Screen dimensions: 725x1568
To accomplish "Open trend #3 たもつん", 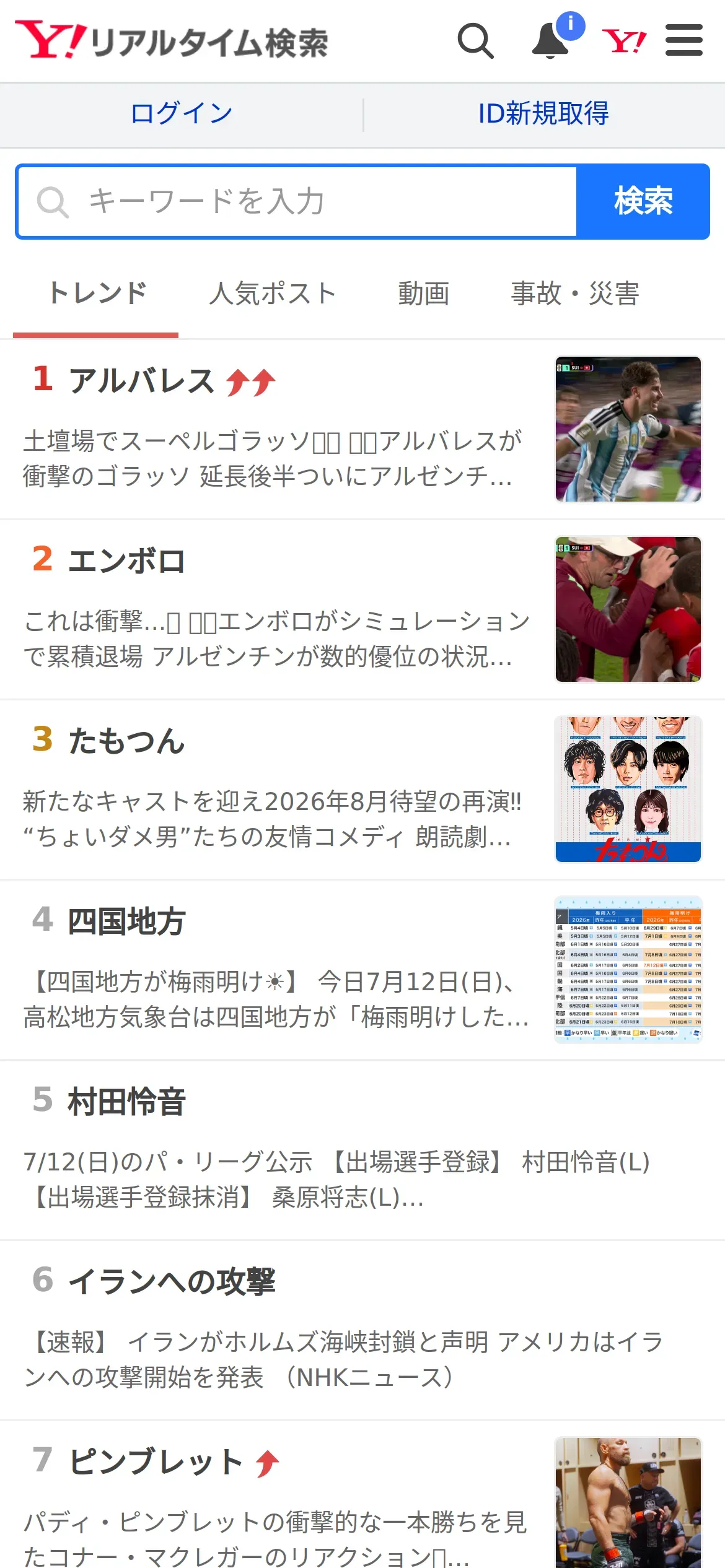I will [362, 790].
